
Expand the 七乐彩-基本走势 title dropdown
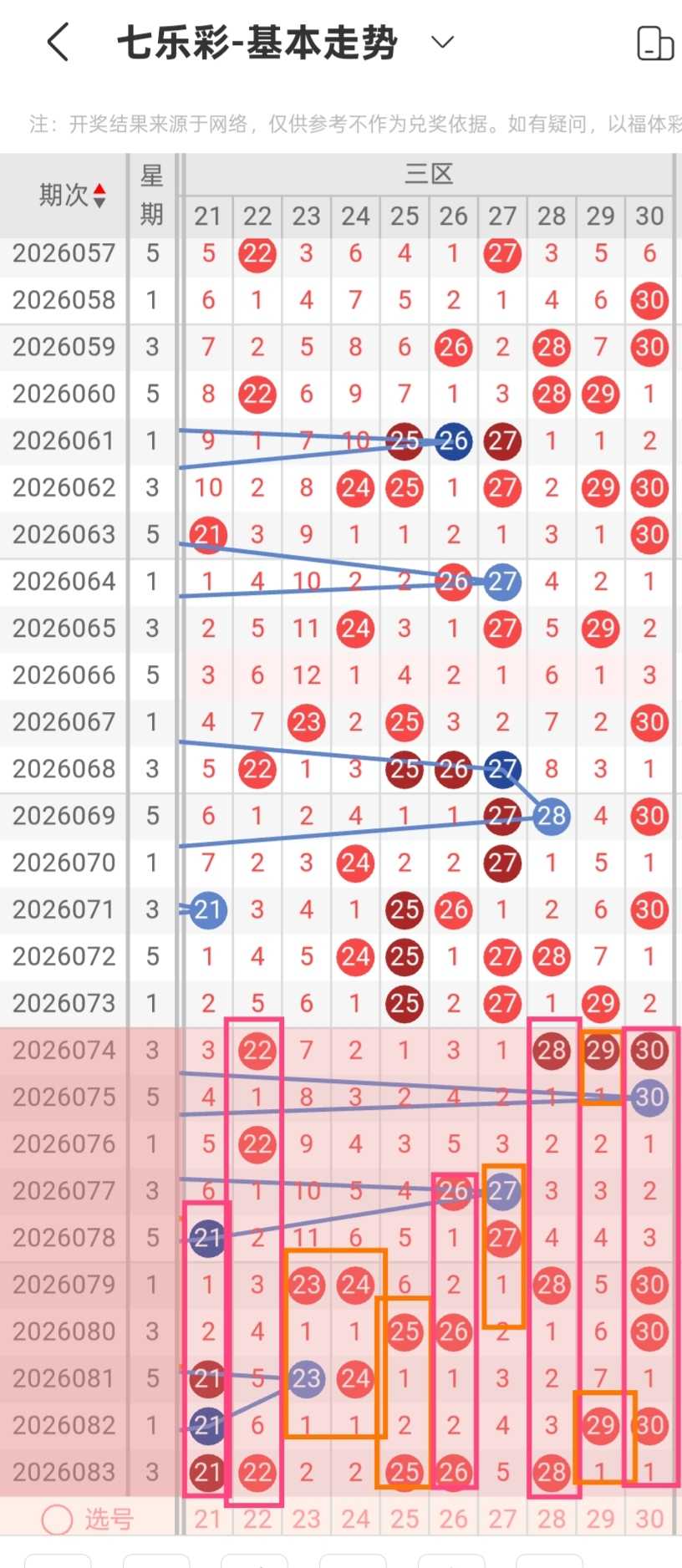click(x=442, y=42)
